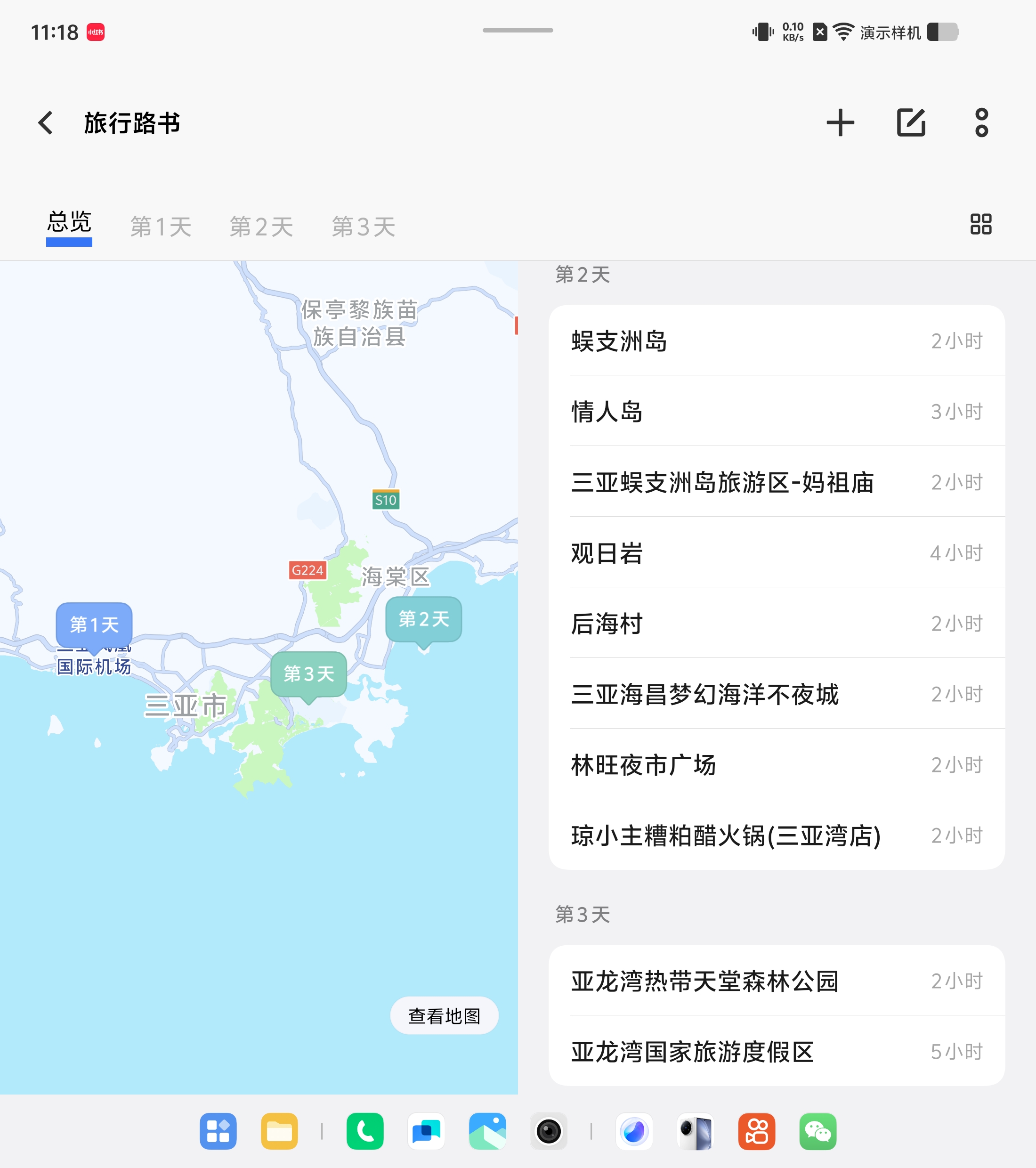Screen dimensions: 1036x1168
Task: Open 情人岛 itinerary entry
Action: point(776,412)
